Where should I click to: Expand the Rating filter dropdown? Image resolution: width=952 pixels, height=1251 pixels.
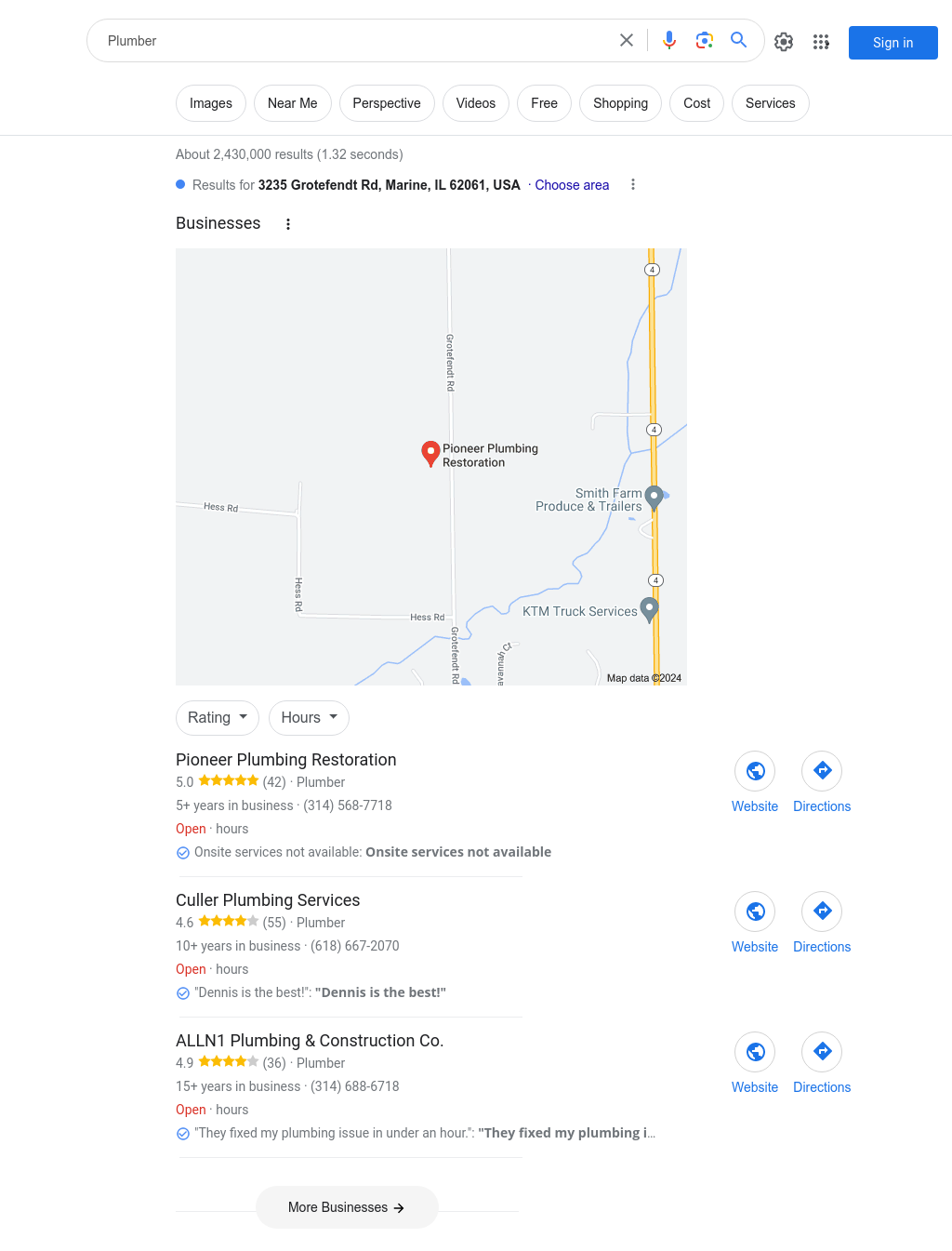[218, 718]
